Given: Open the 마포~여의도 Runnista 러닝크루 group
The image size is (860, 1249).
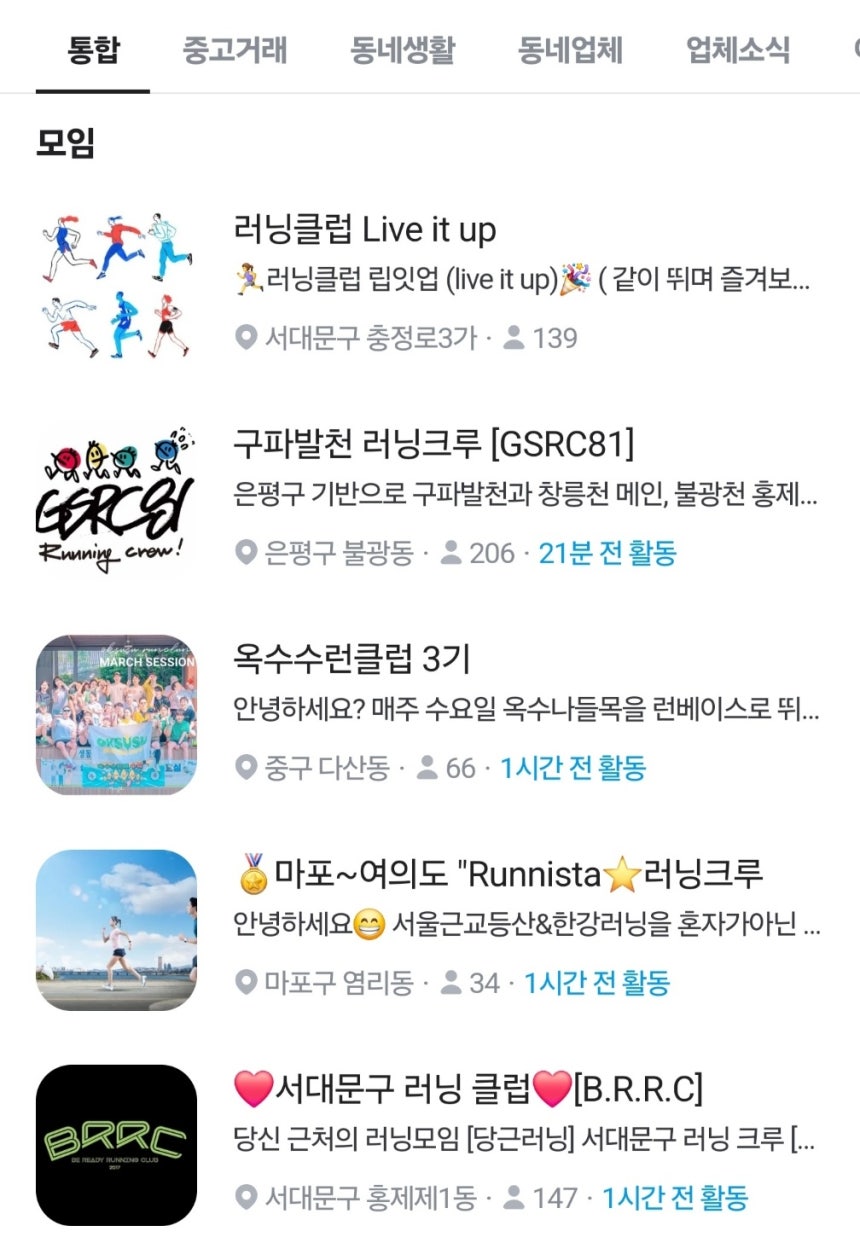Looking at the screenshot, I should pyautogui.click(x=498, y=875).
